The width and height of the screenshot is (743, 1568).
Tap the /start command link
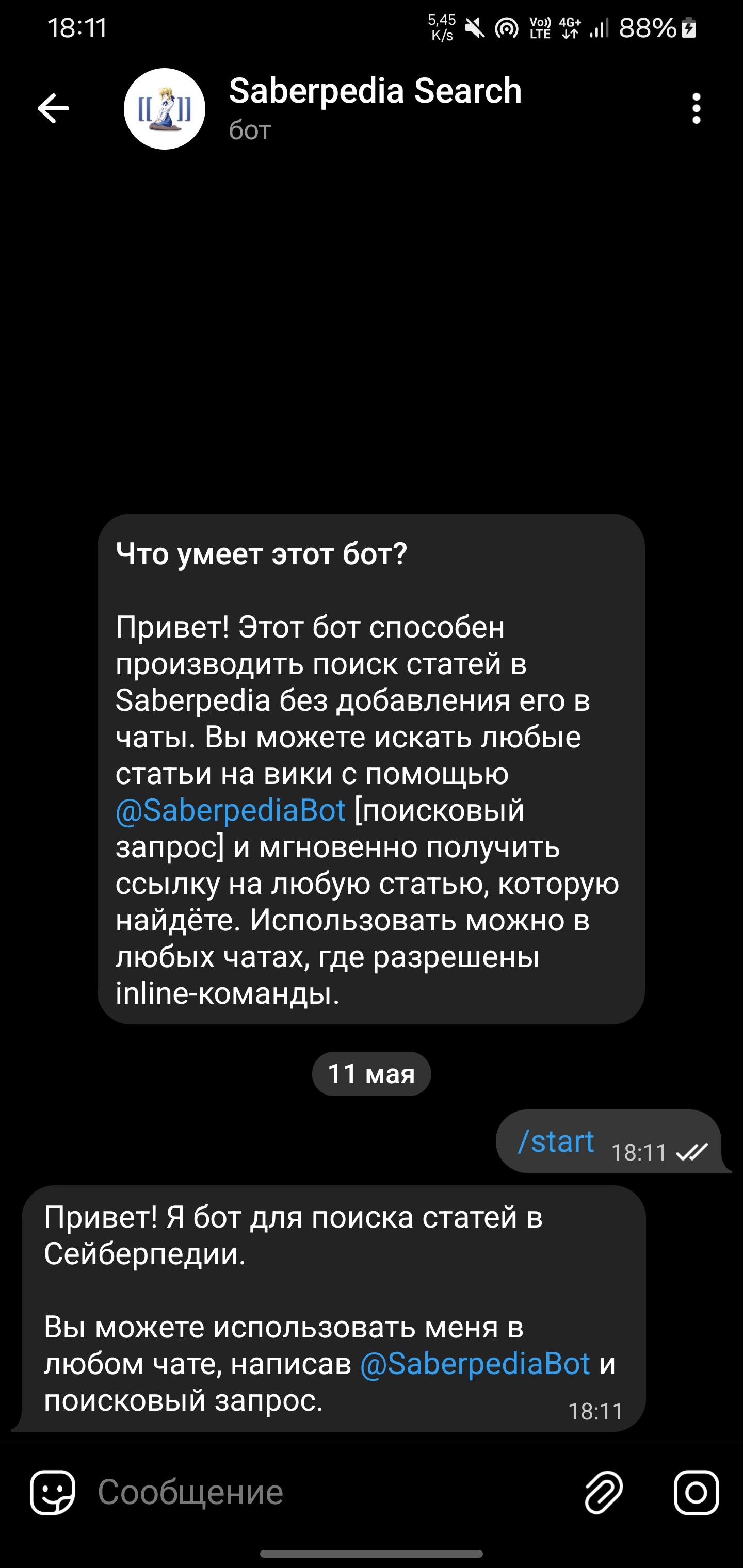pyautogui.click(x=555, y=1141)
